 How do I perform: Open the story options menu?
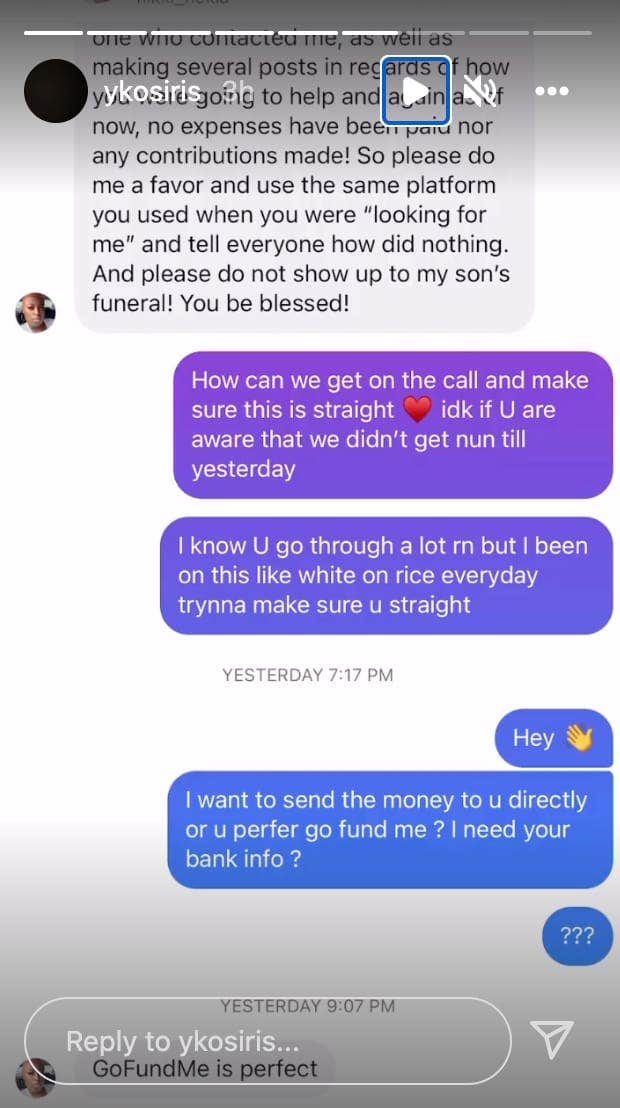tap(551, 91)
